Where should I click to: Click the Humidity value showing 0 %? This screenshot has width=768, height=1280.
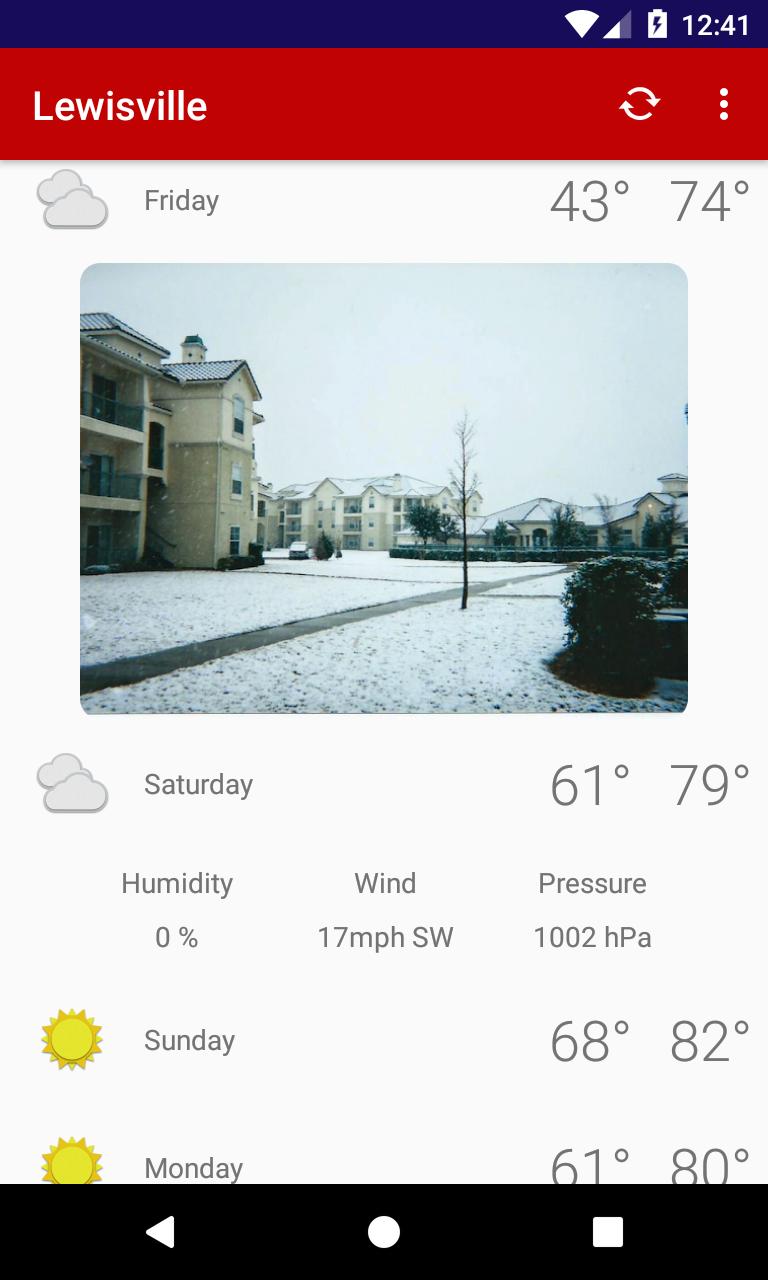pyautogui.click(x=176, y=937)
